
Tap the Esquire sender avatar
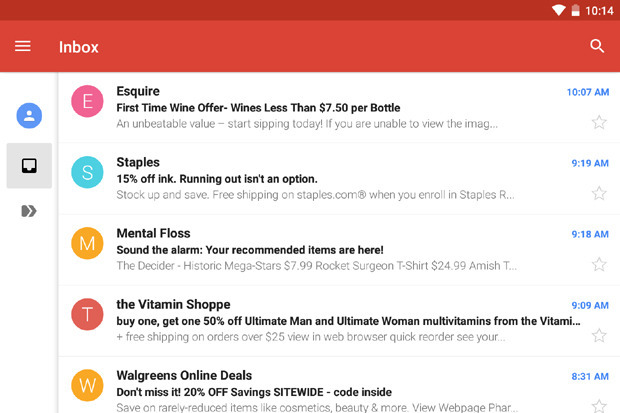coord(88,101)
